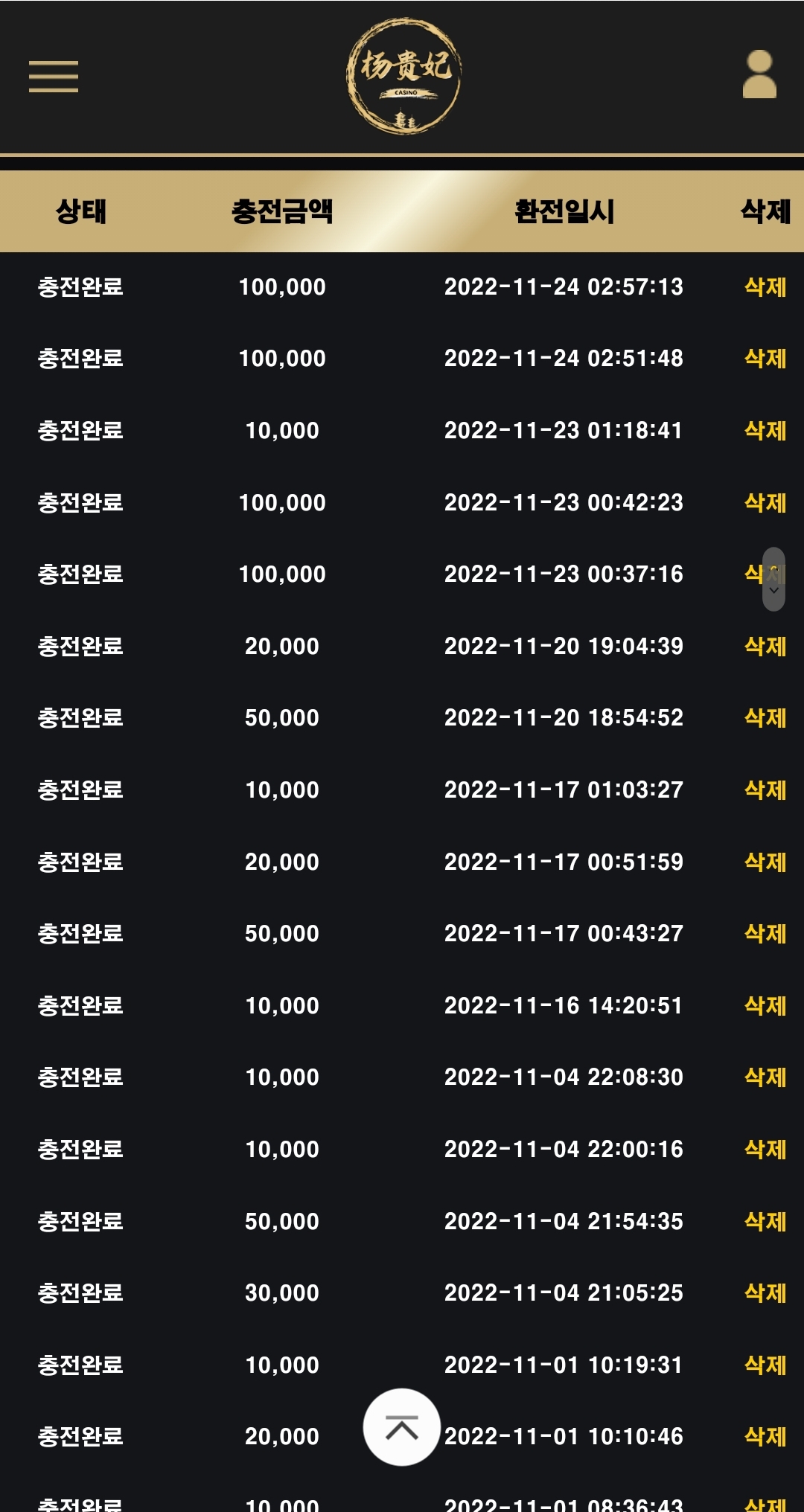Image resolution: width=804 pixels, height=1512 pixels.
Task: Delete the 2022-11-16 14:20:51 record
Action: tap(765, 1006)
